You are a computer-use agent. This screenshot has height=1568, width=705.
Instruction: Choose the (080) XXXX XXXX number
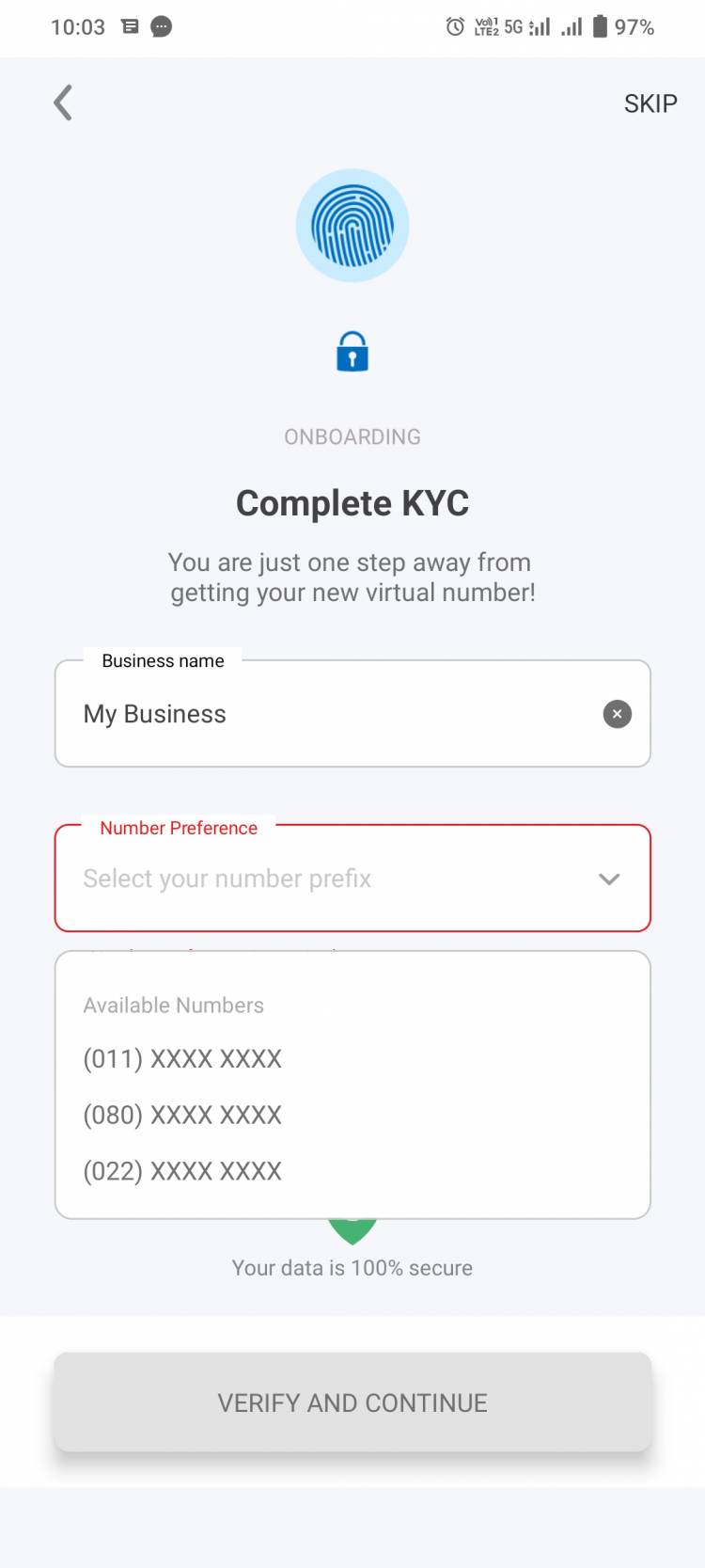182,1115
